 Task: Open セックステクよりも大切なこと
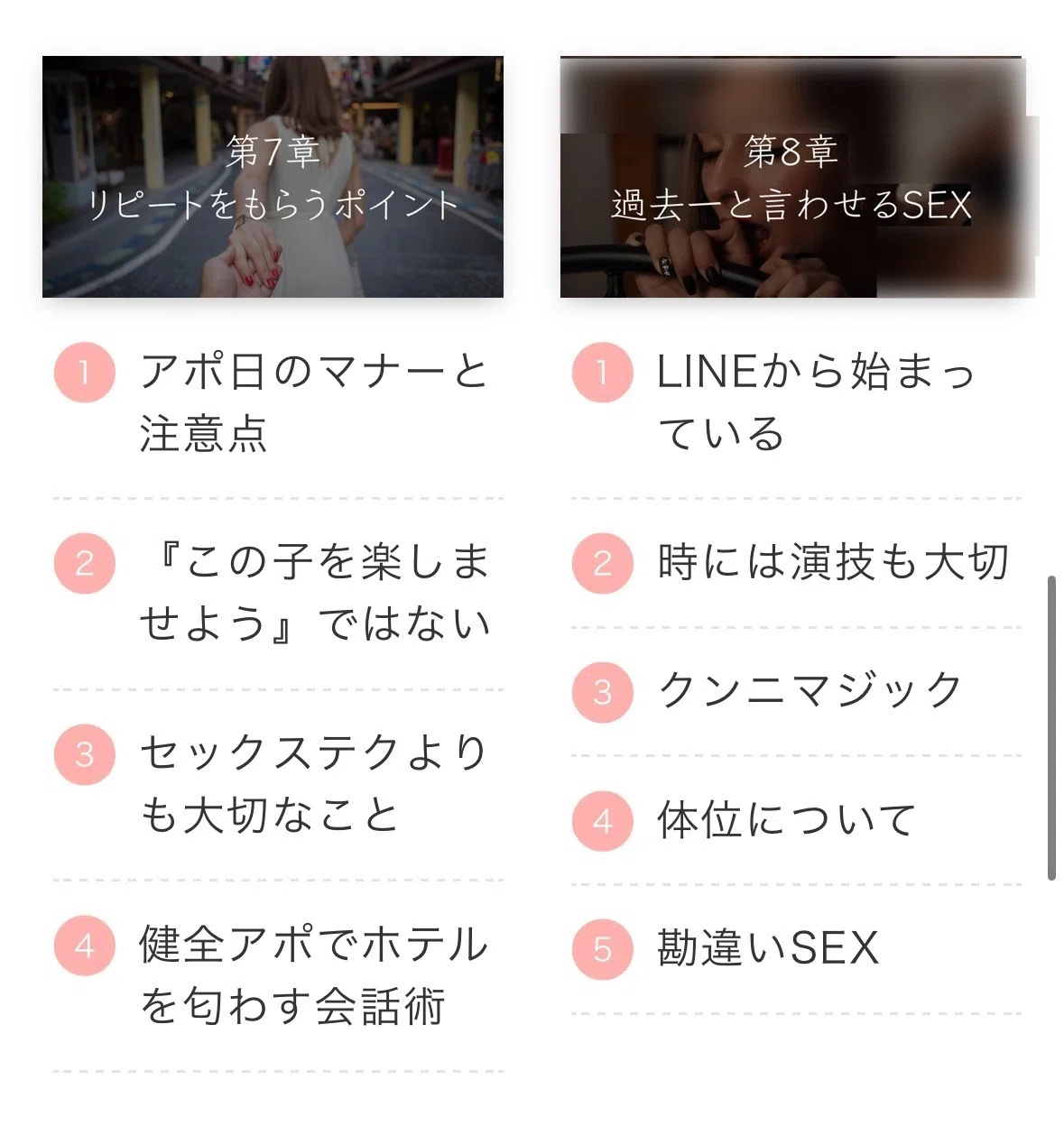pos(312,783)
